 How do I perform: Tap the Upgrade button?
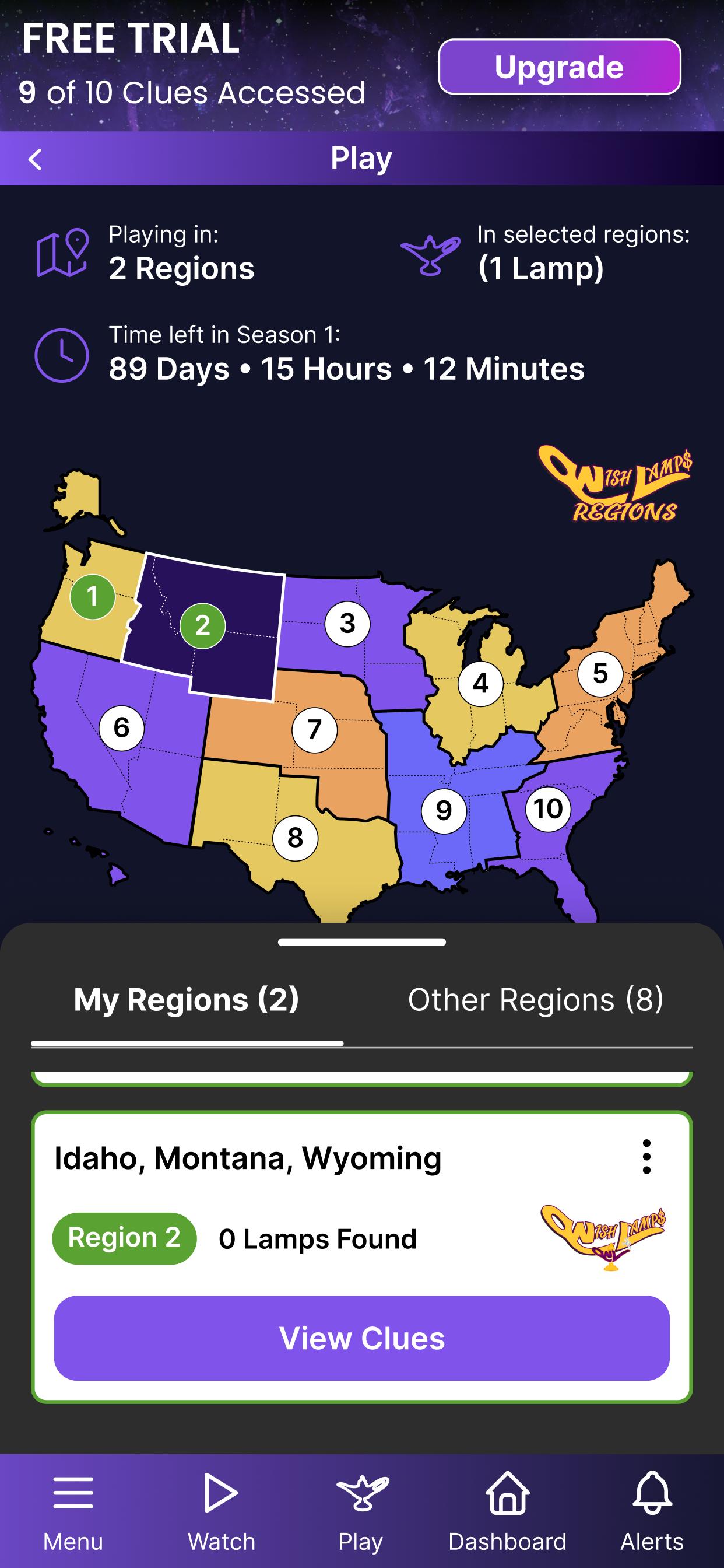559,67
